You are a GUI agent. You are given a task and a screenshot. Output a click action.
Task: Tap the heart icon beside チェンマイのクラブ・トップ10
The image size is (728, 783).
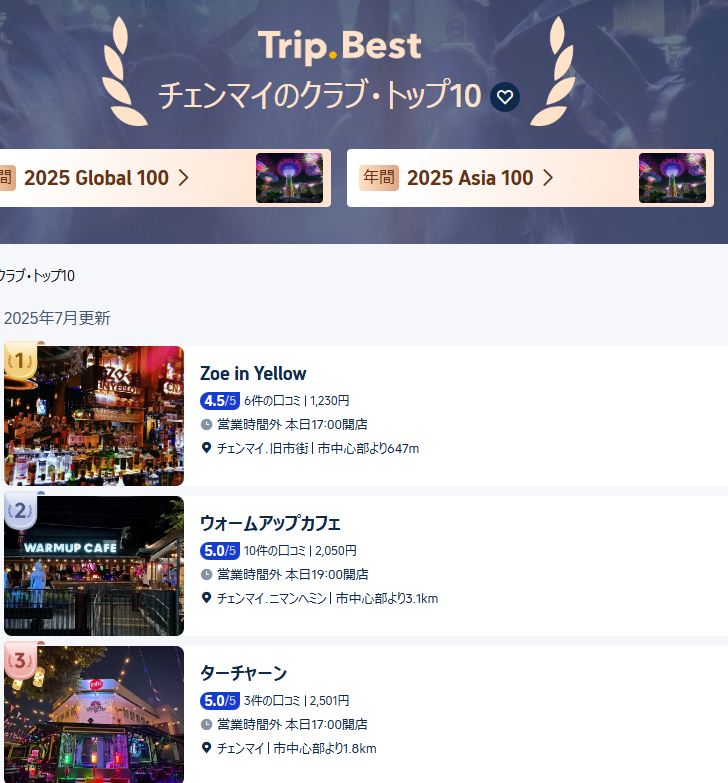pos(506,97)
